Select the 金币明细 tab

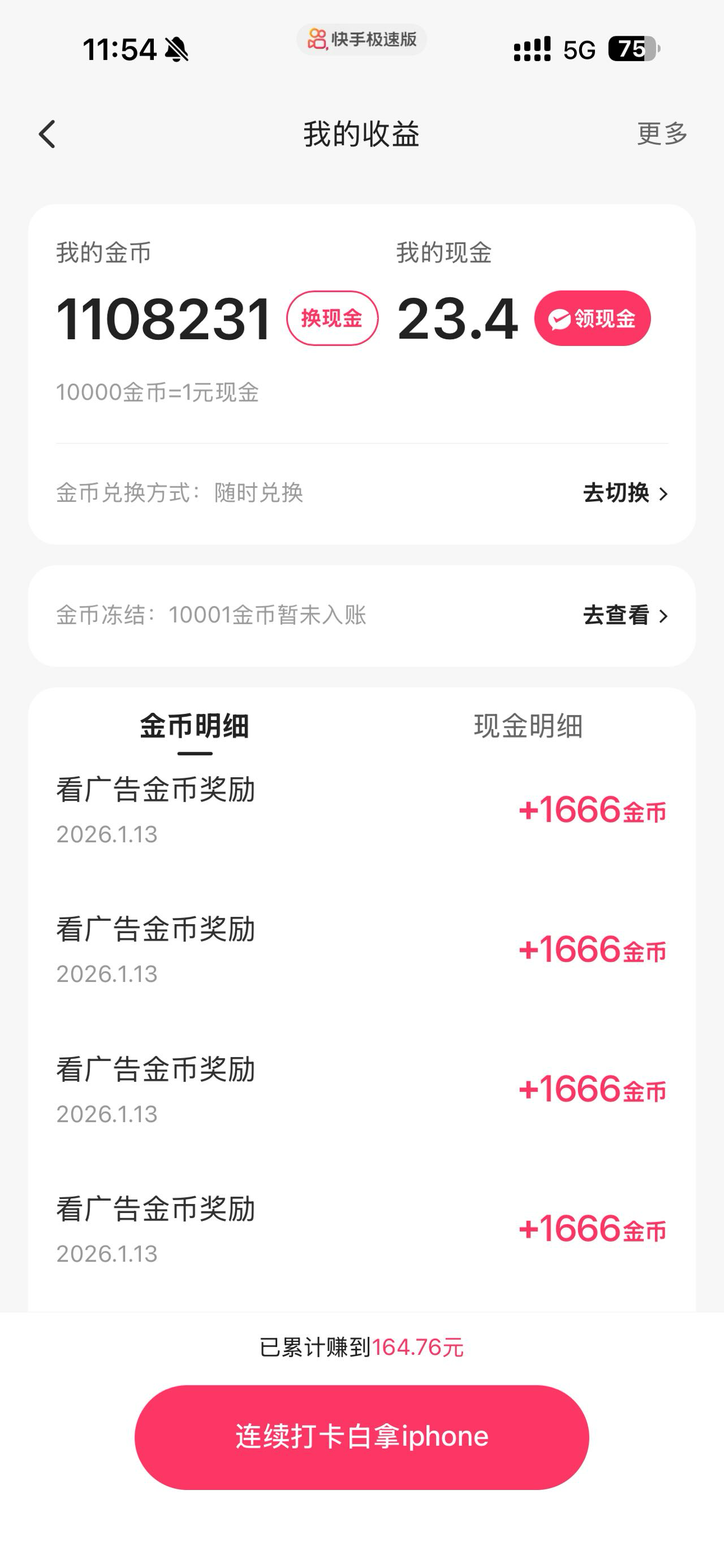(194, 726)
